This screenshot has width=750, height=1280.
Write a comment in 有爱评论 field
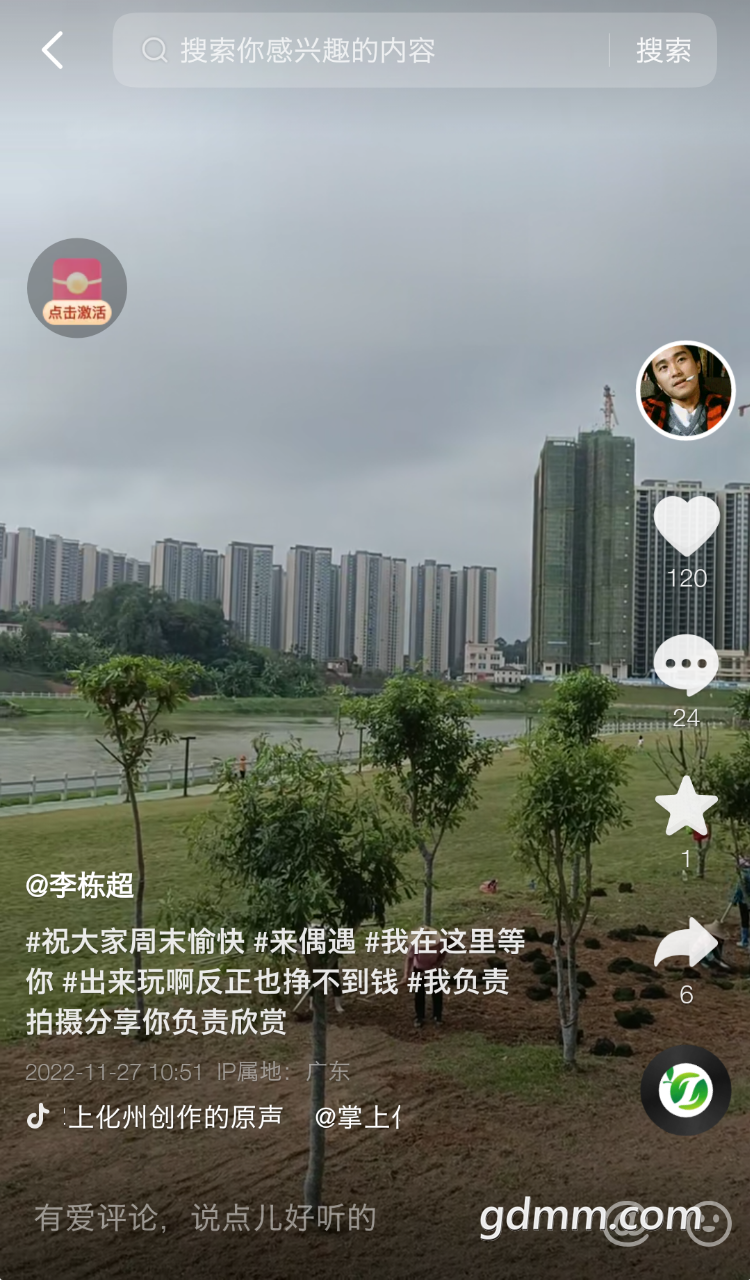pyautogui.click(x=205, y=1218)
